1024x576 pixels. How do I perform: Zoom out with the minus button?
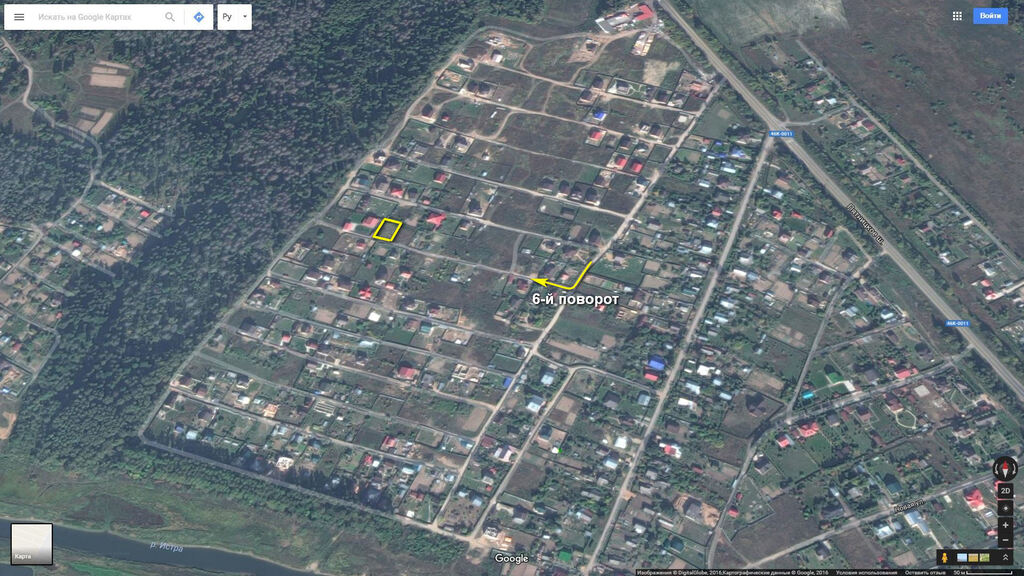1004,541
